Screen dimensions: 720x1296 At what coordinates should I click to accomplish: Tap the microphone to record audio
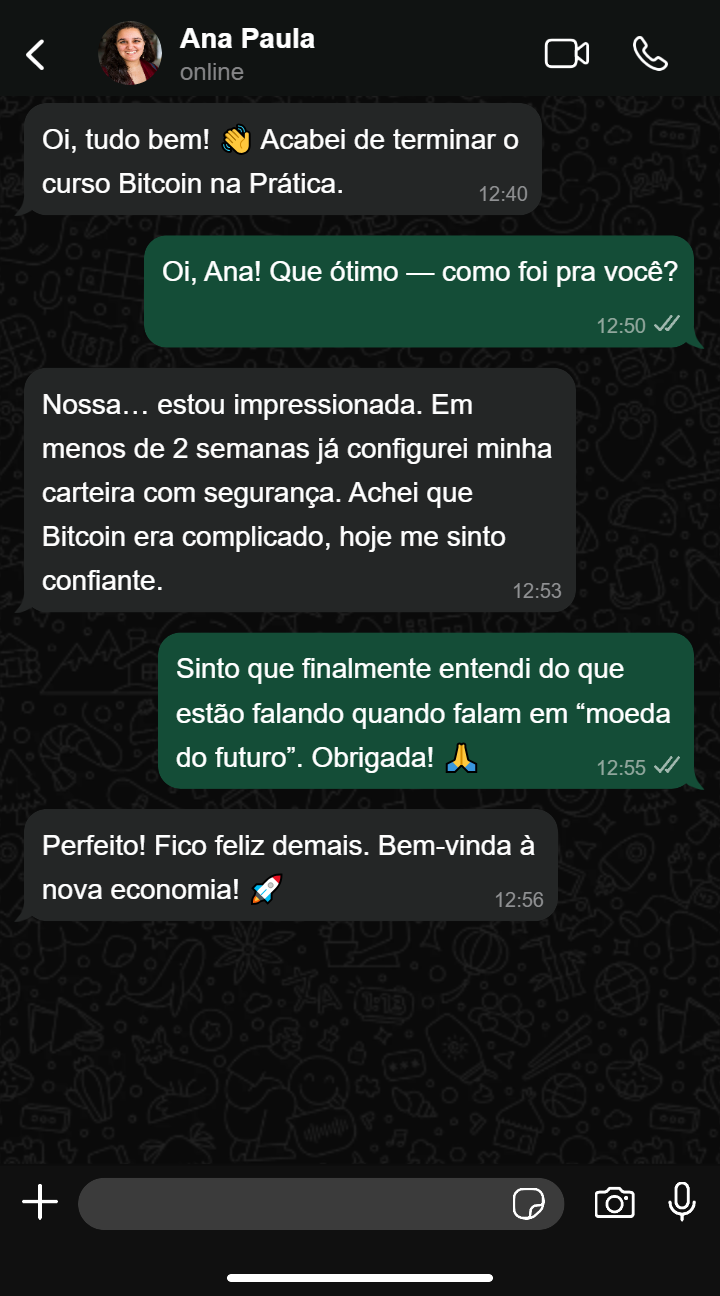pos(682,1202)
